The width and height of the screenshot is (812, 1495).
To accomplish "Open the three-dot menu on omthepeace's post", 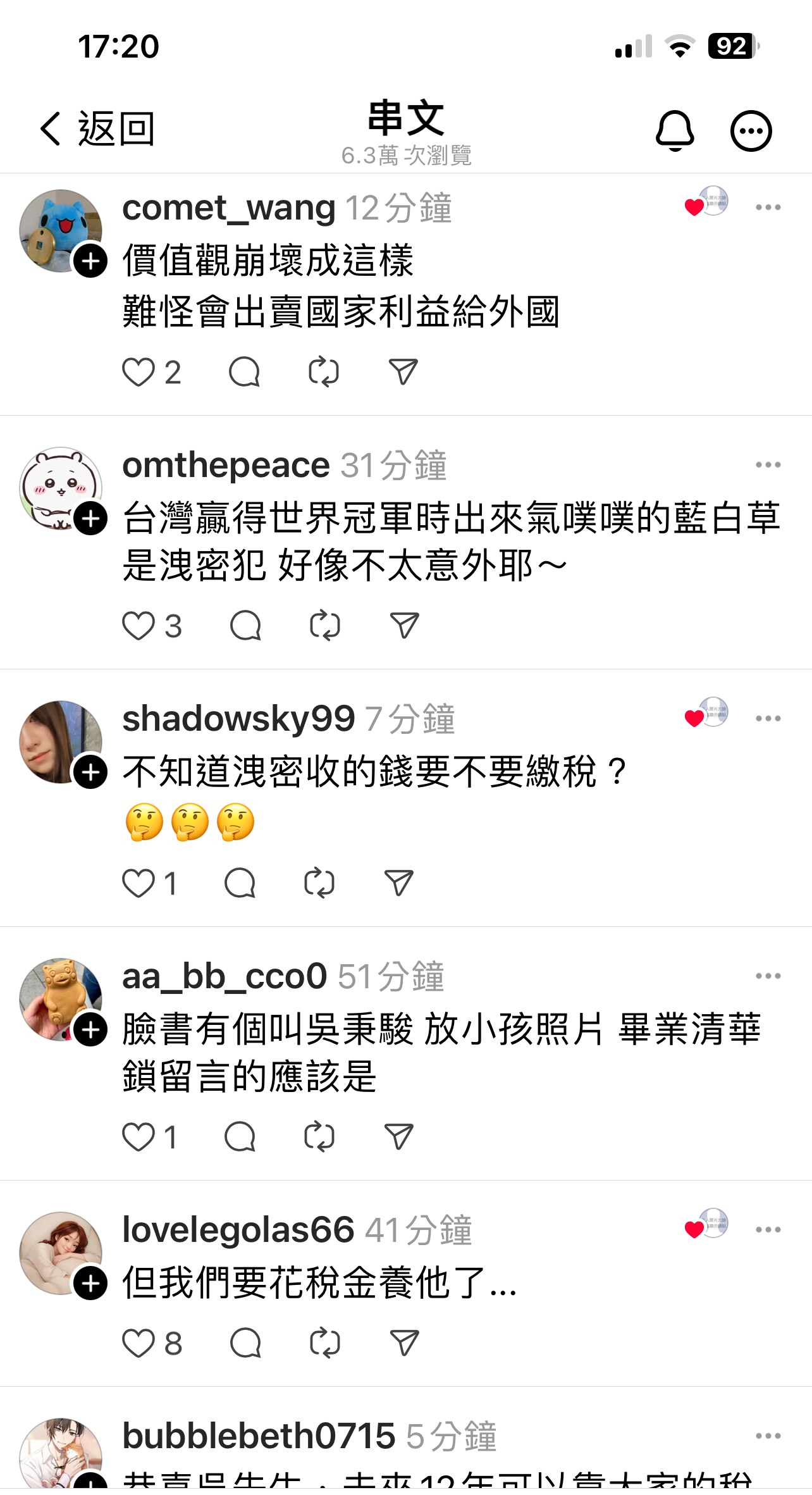I will click(x=769, y=465).
